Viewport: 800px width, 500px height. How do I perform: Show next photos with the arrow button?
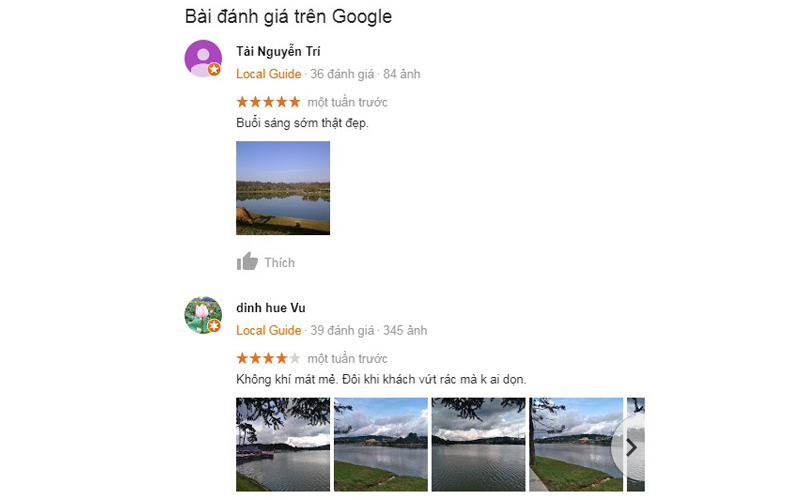(x=631, y=447)
